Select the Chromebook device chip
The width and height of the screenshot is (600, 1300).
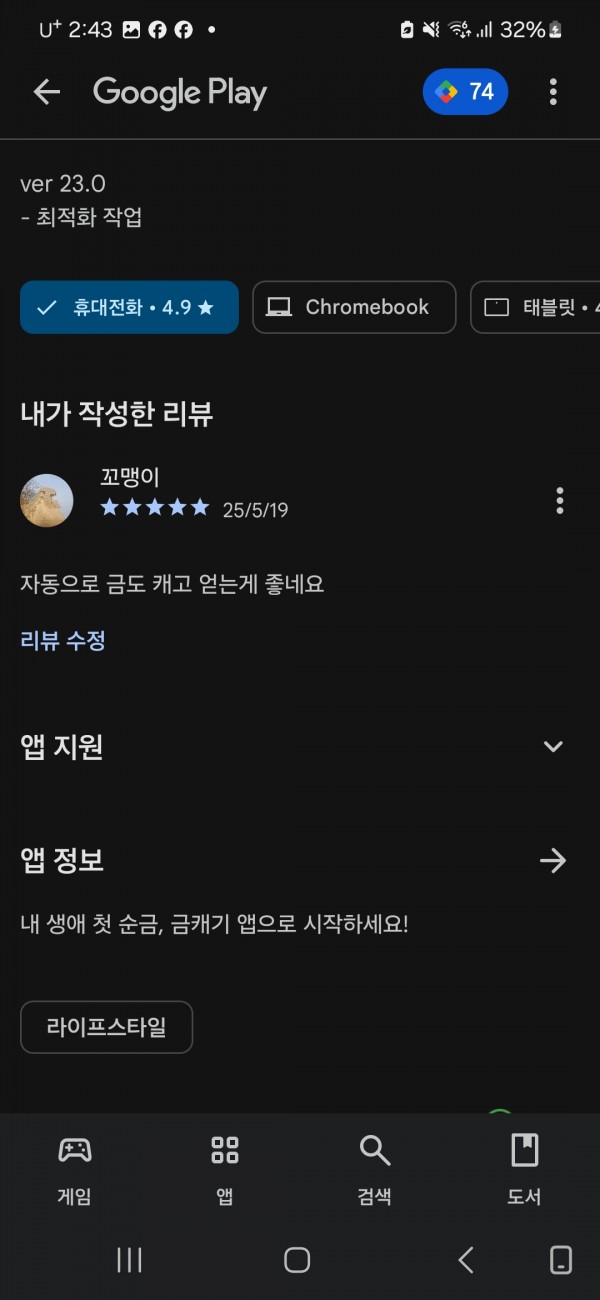tap(354, 307)
